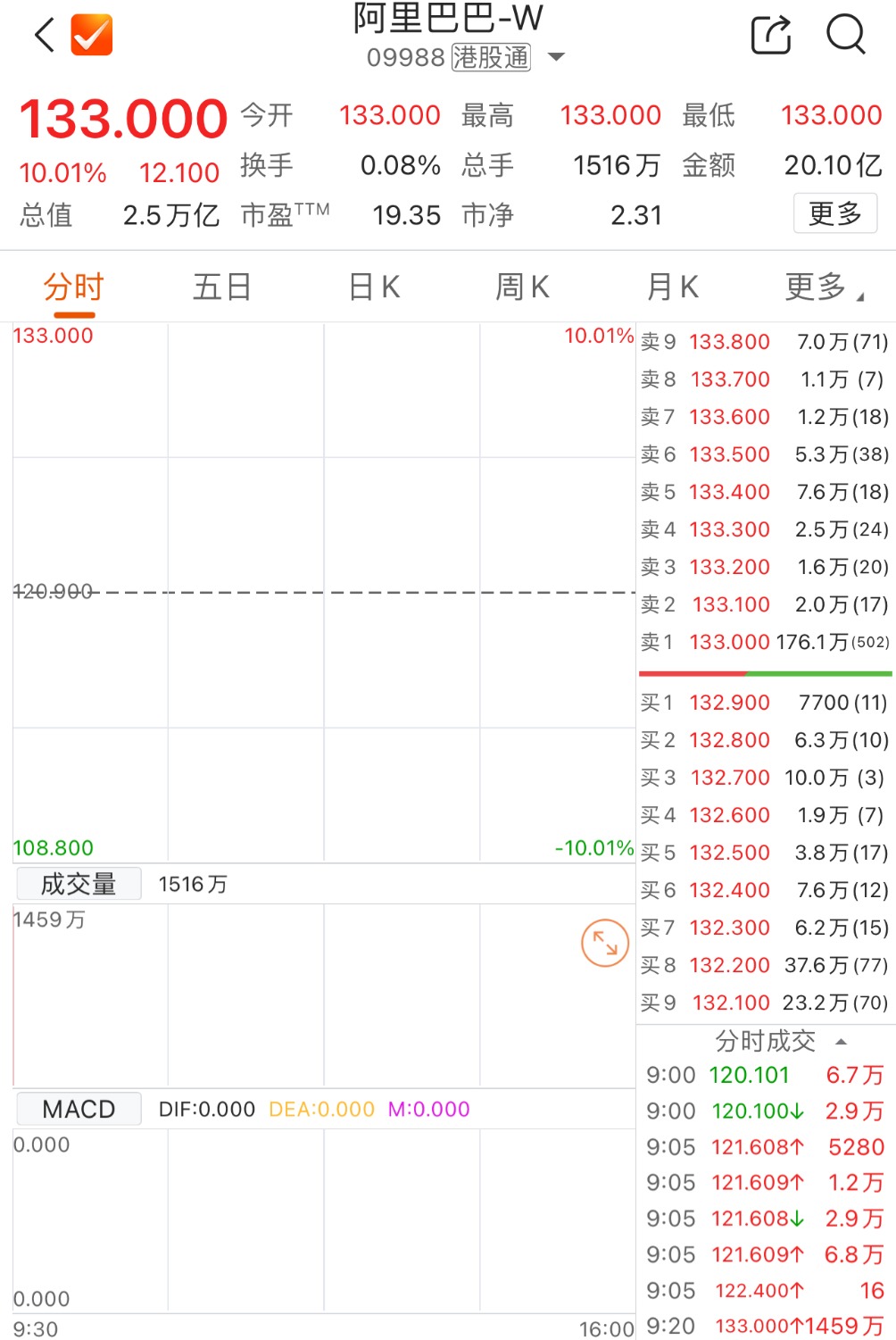Open the 周K chart tab
Viewport: 896px width, 1340px height.
[x=522, y=287]
